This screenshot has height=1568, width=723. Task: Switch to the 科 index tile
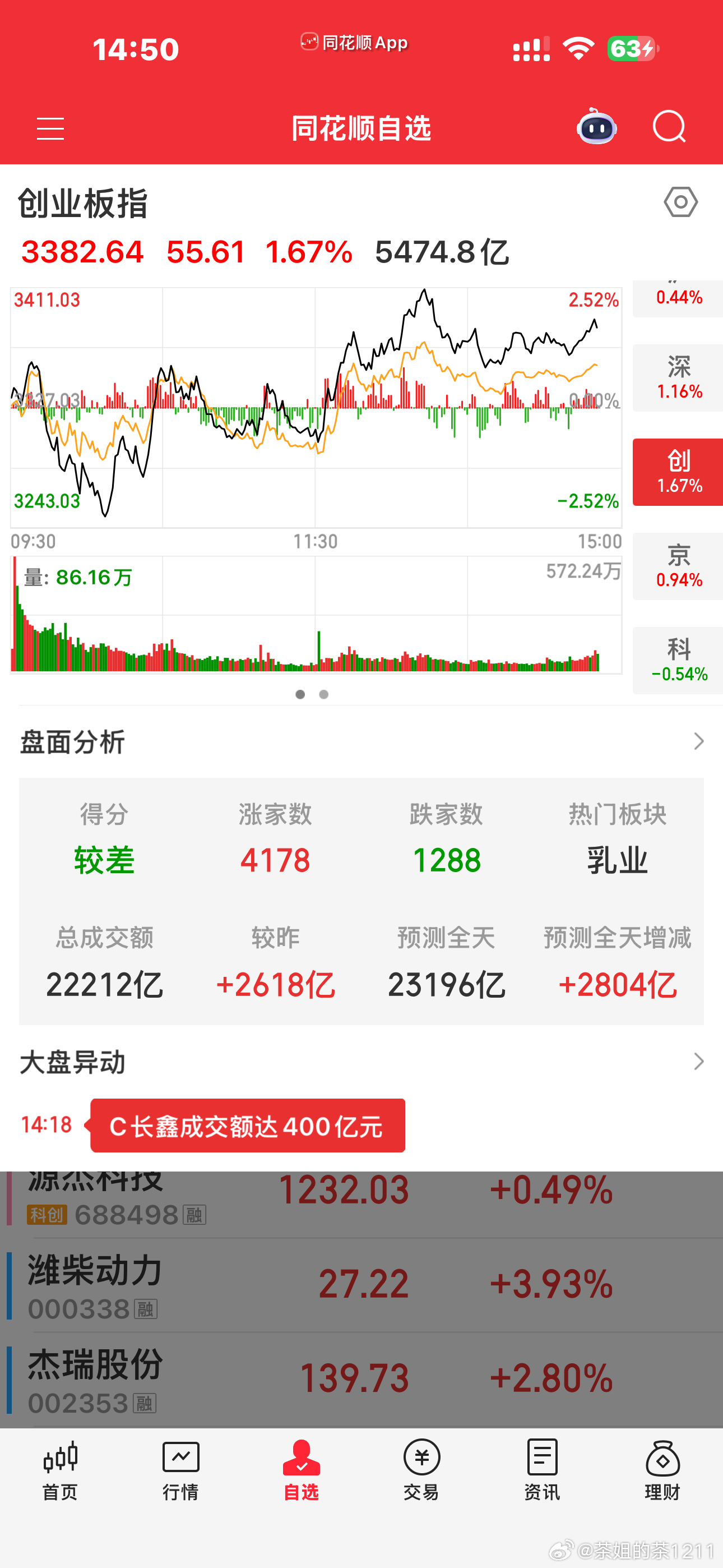click(x=678, y=661)
